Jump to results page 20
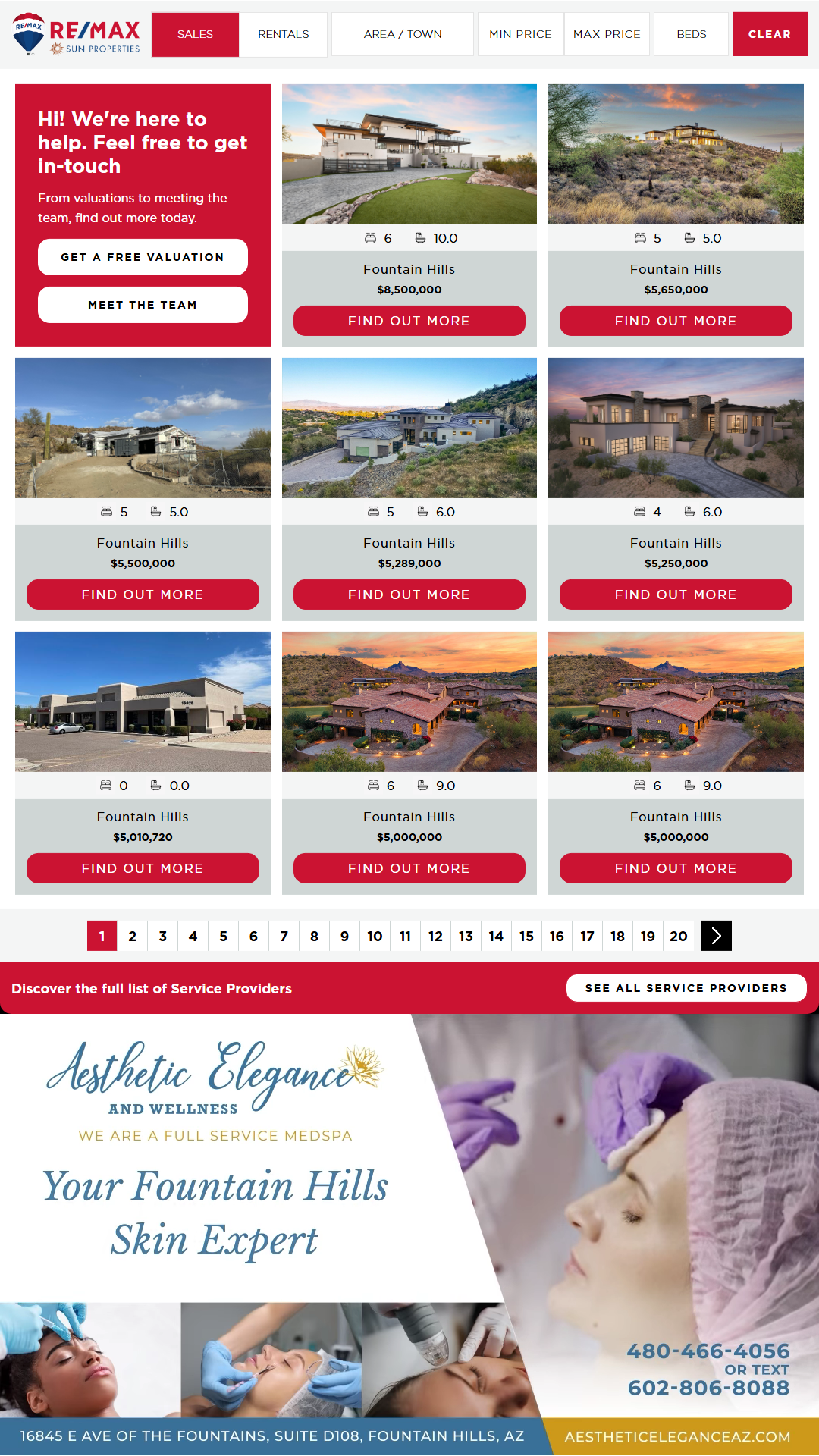 [x=678, y=936]
